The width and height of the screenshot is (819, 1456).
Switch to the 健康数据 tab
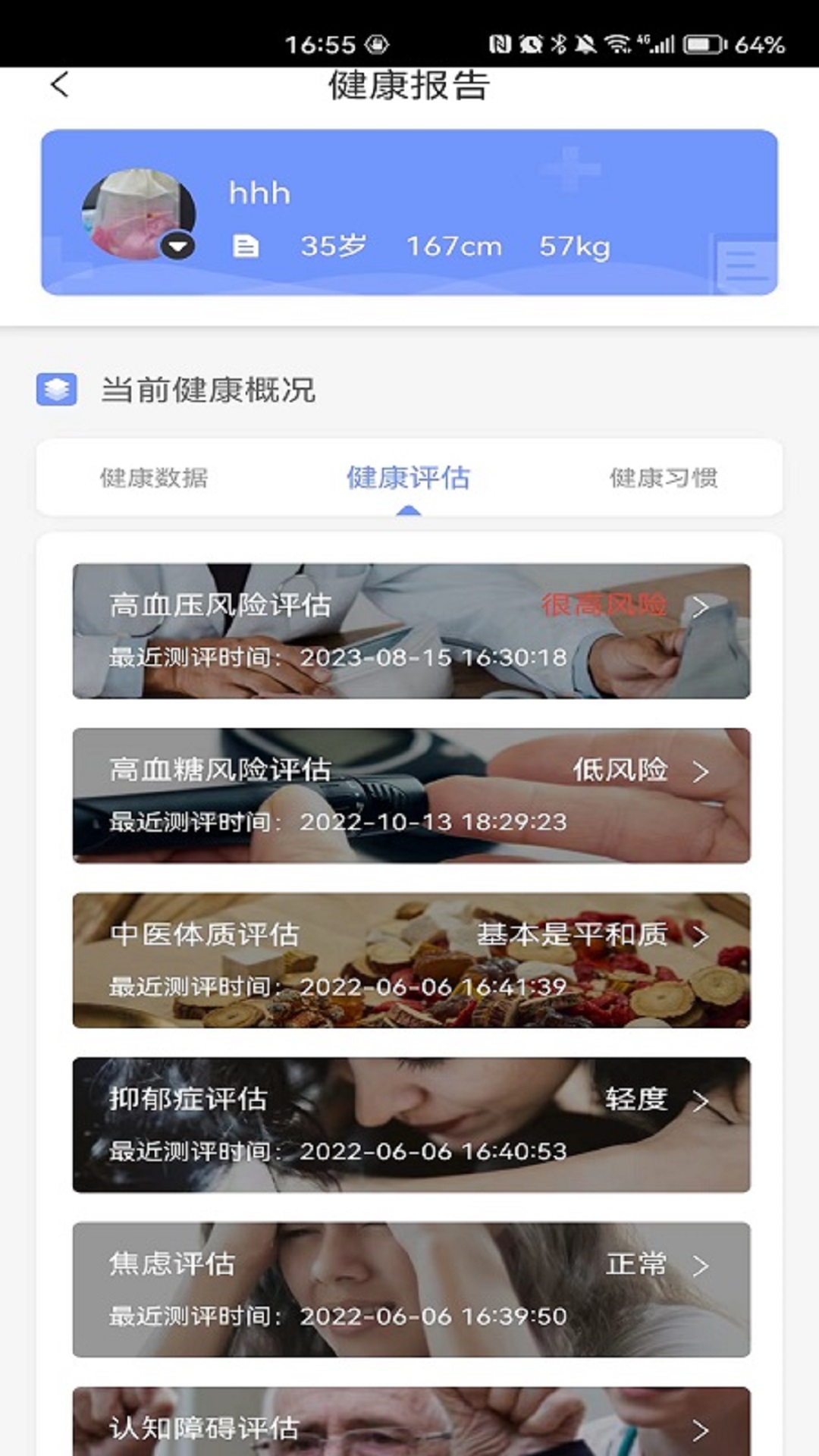[x=154, y=479]
